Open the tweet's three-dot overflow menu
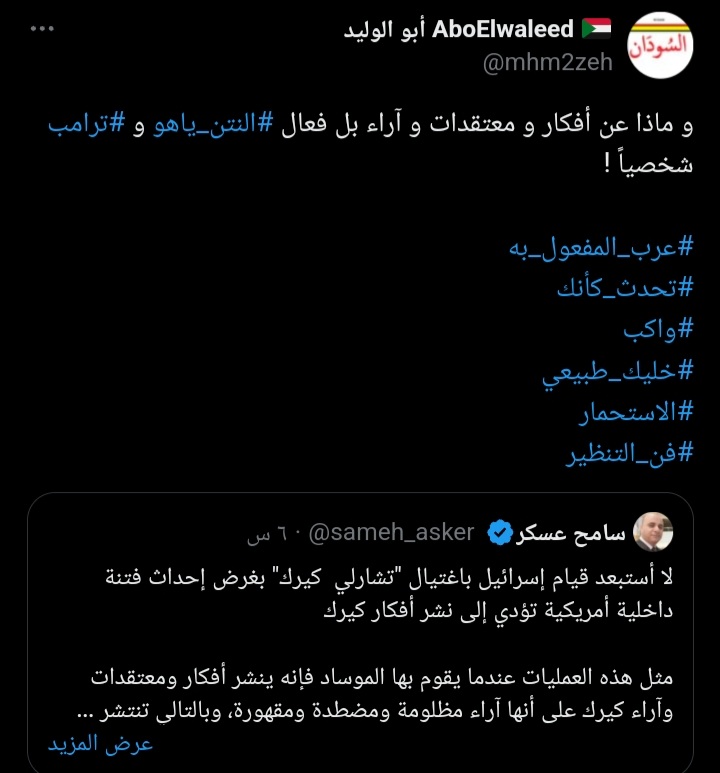This screenshot has height=773, width=720. tap(41, 29)
